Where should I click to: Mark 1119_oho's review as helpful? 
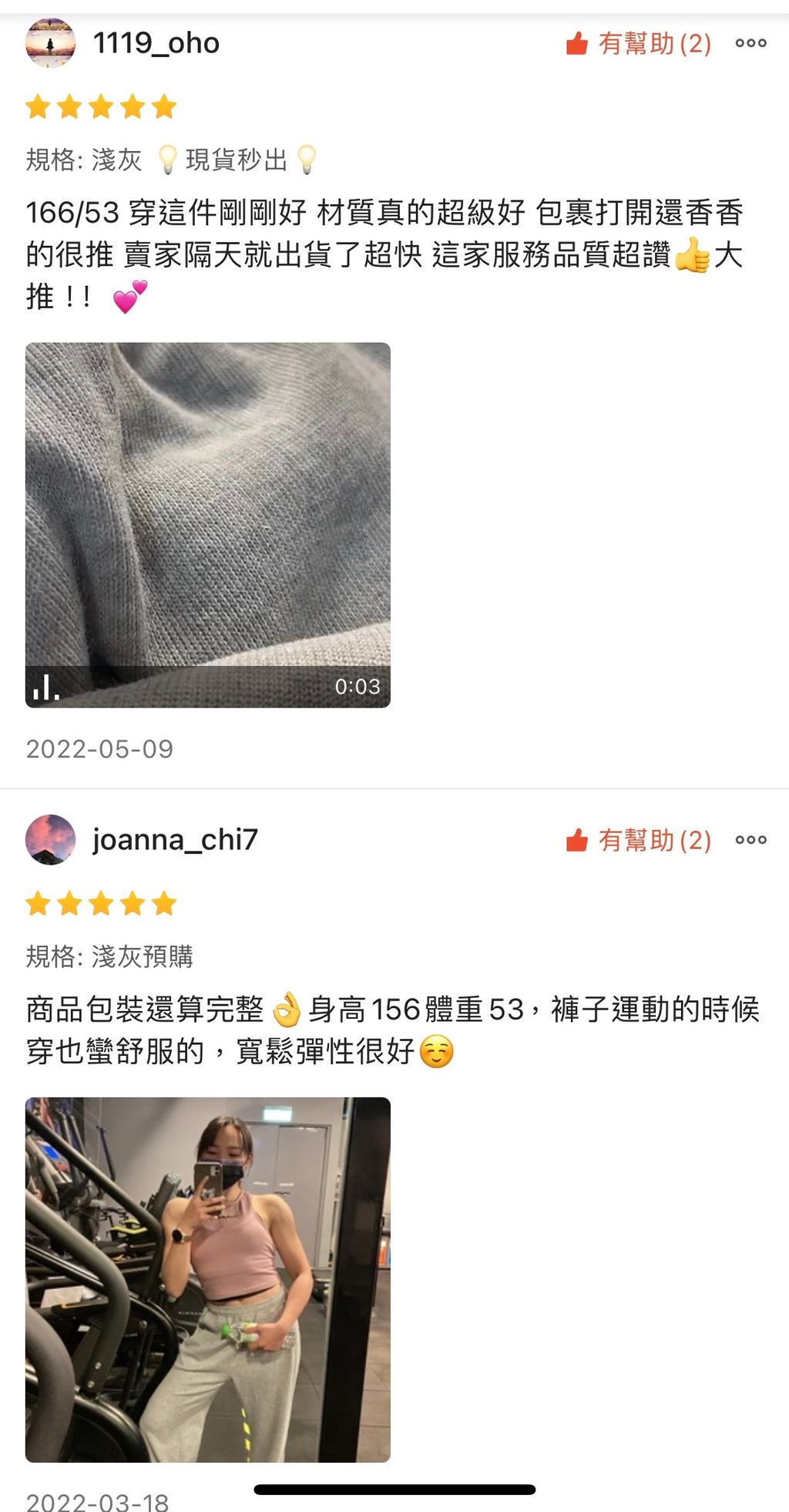[x=638, y=43]
